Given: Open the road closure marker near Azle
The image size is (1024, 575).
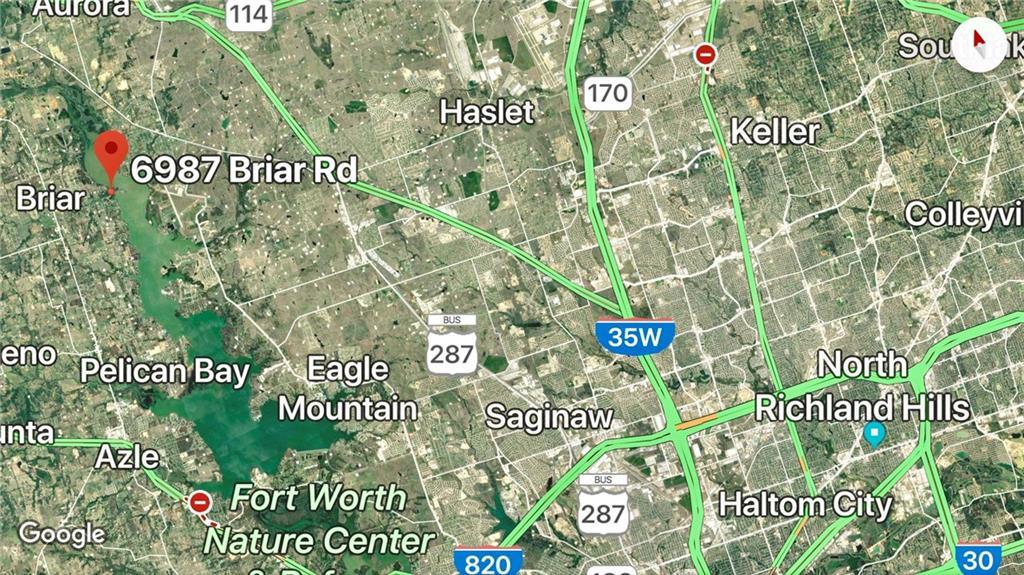Looking at the screenshot, I should point(200,502).
